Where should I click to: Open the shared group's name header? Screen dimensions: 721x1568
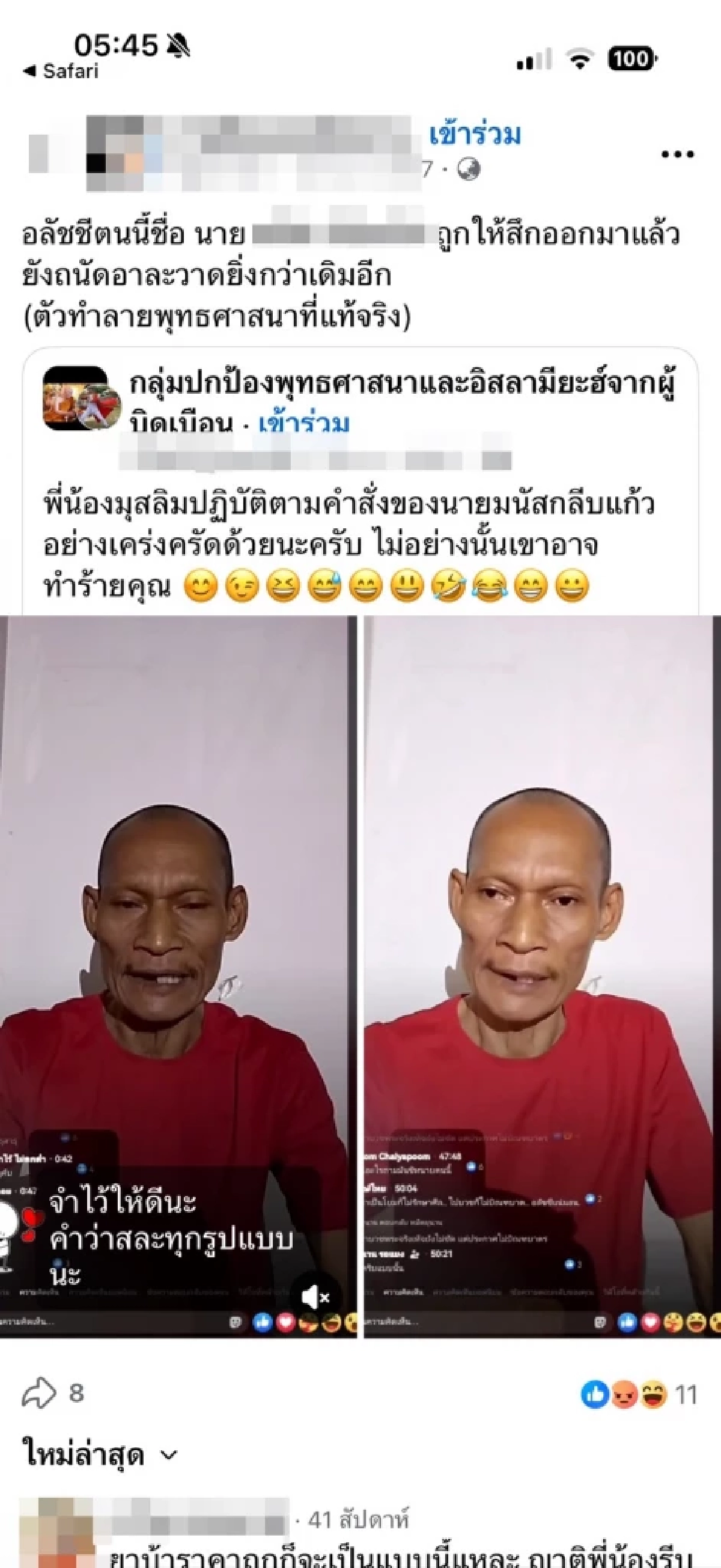click(401, 385)
